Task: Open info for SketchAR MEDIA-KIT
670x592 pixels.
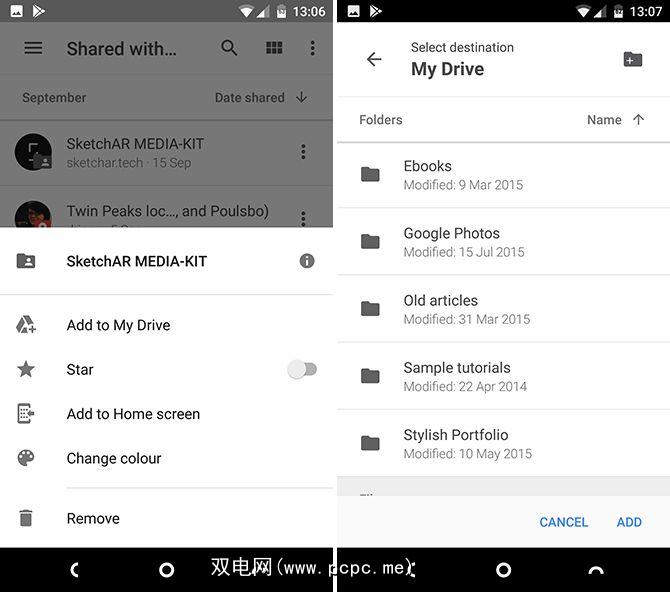Action: 307,261
